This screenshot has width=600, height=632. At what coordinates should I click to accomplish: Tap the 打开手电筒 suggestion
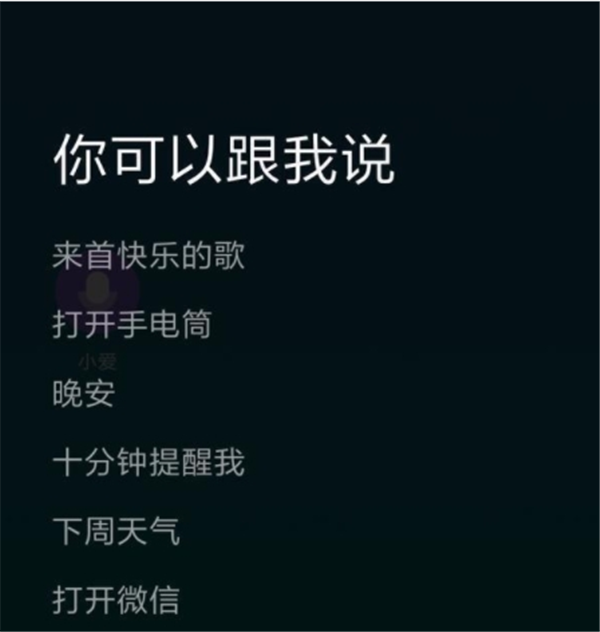point(132,325)
